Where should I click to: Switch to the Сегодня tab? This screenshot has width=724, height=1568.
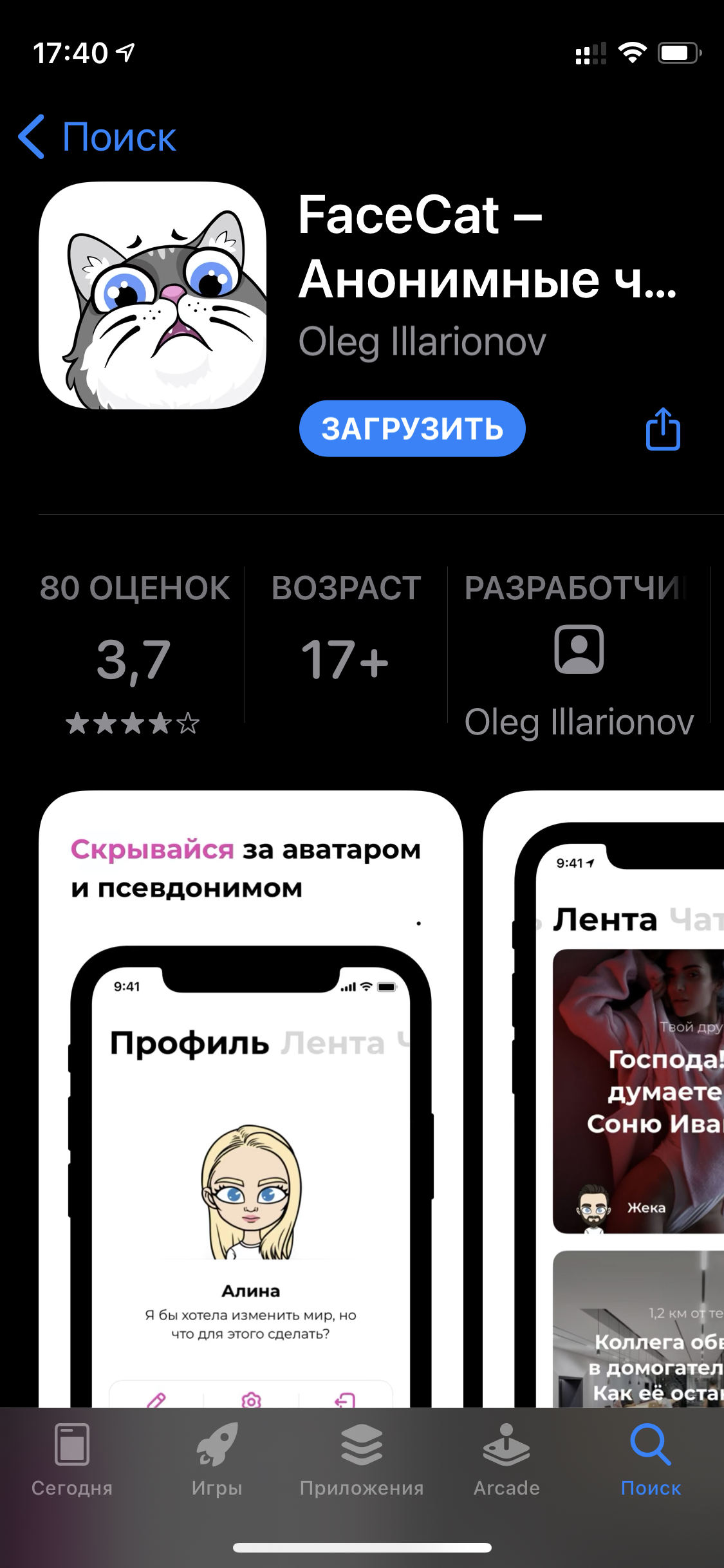click(72, 1459)
